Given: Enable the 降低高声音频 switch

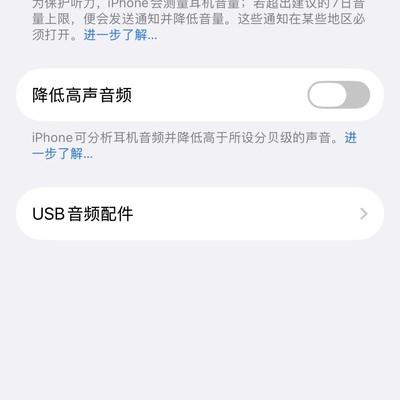Looking at the screenshot, I should pyautogui.click(x=339, y=95).
